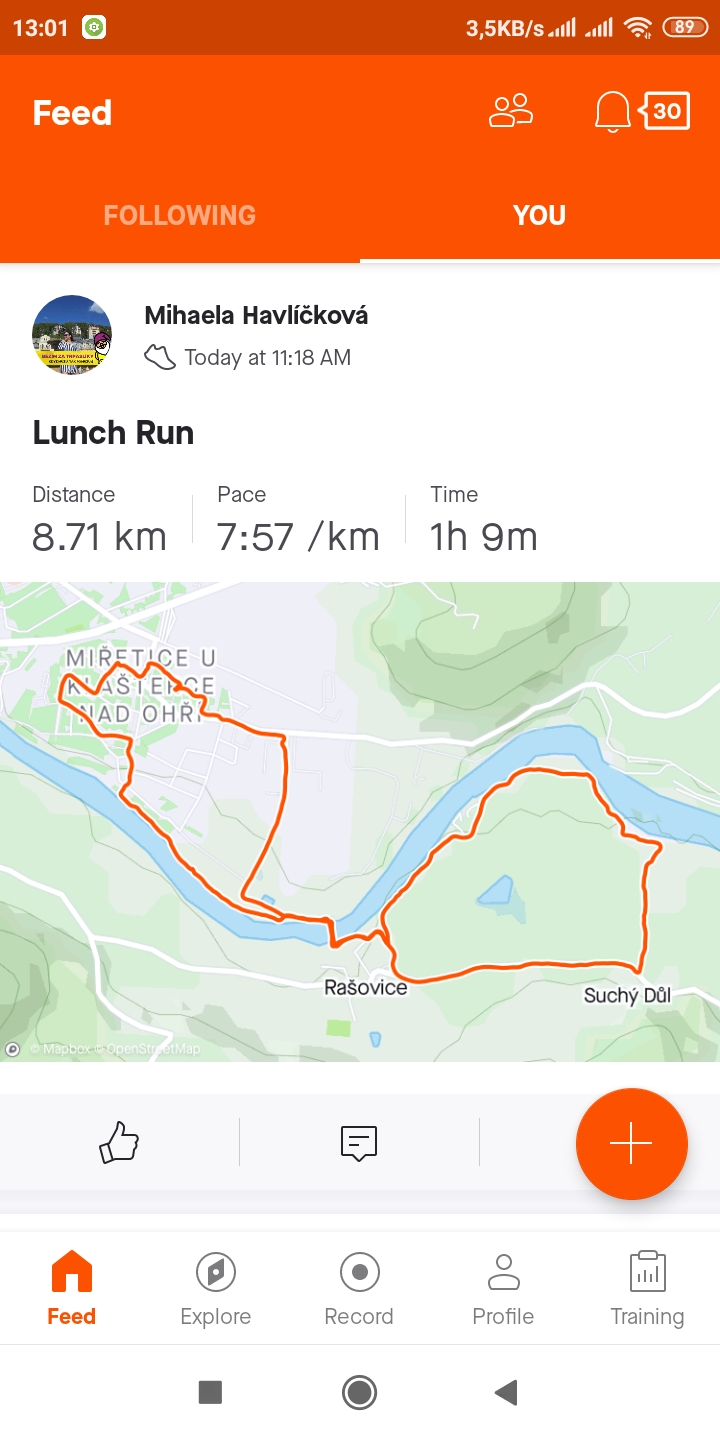Open the Training tab
The width and height of the screenshot is (720, 1440).
[647, 1289]
